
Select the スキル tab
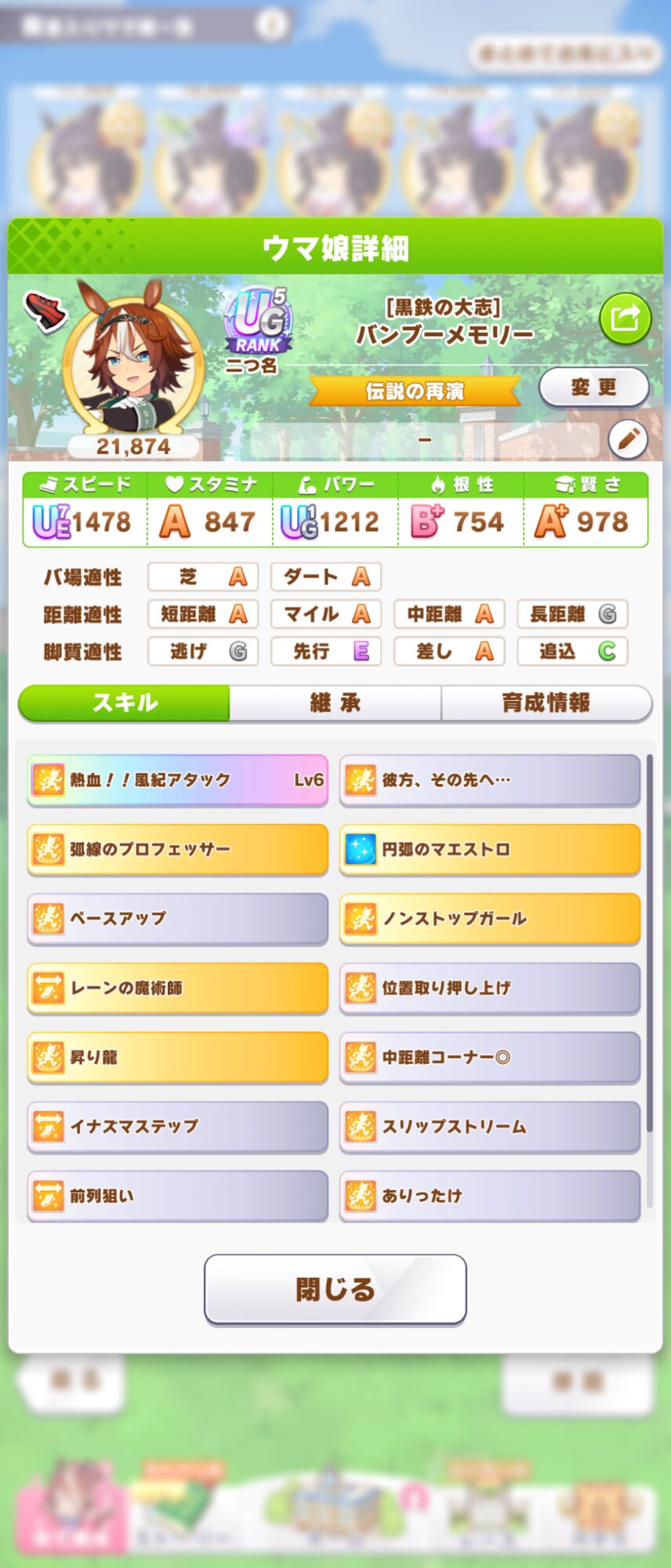click(x=125, y=702)
